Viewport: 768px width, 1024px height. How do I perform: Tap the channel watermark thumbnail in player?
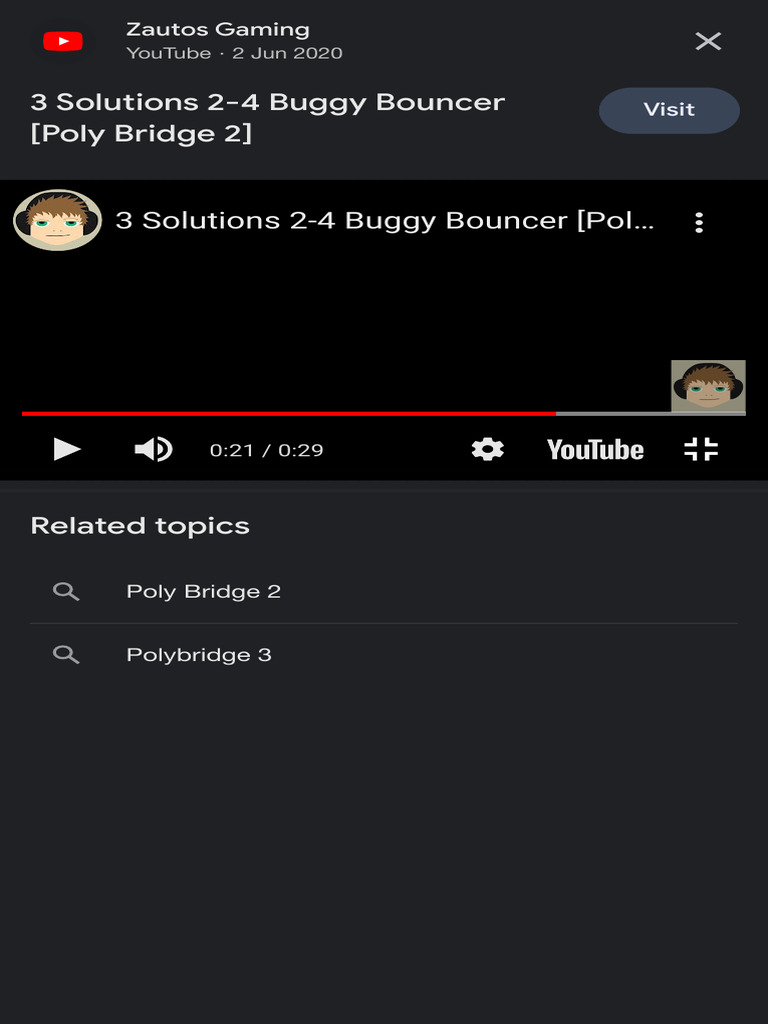pyautogui.click(x=708, y=385)
